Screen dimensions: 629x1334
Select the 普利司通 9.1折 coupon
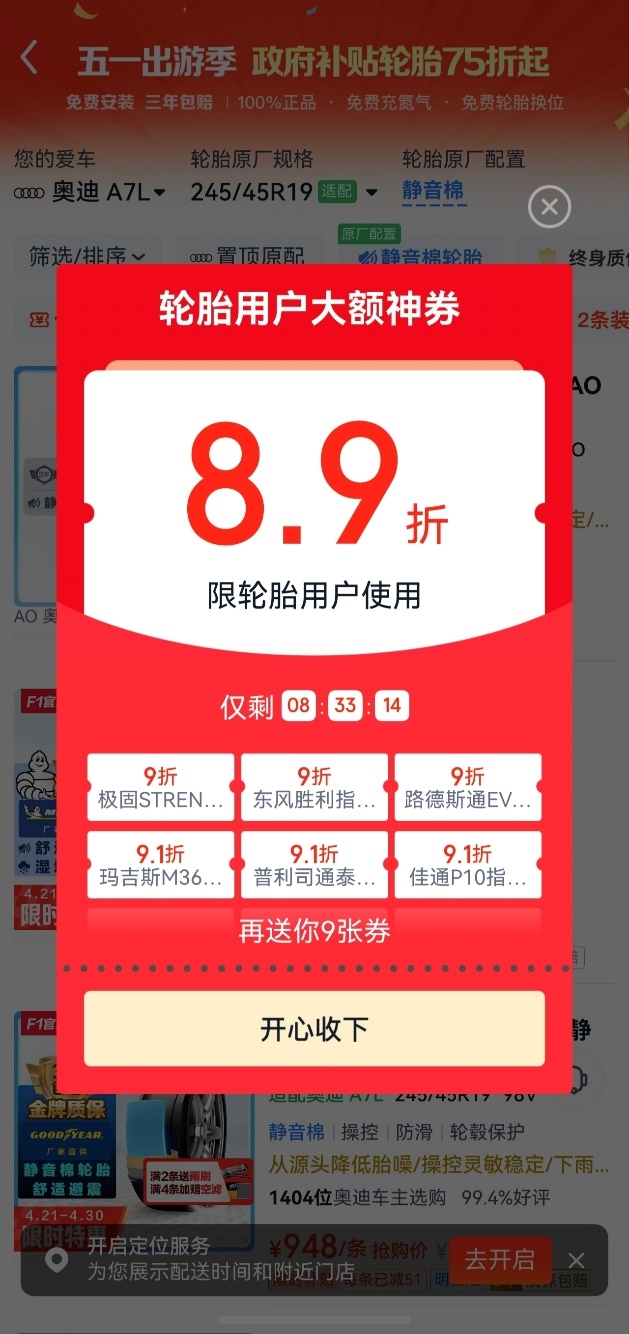(x=314, y=865)
